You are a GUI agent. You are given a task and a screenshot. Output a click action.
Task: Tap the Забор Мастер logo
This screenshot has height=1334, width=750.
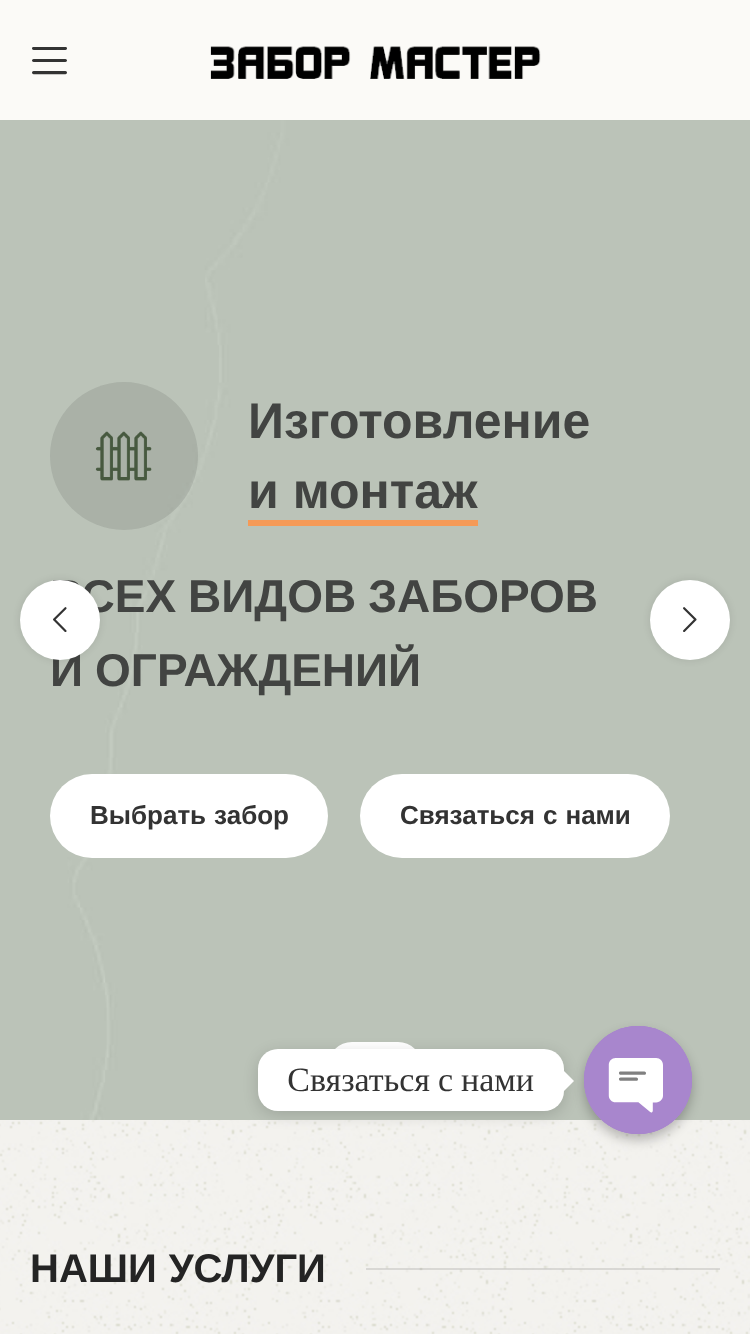[x=375, y=62]
